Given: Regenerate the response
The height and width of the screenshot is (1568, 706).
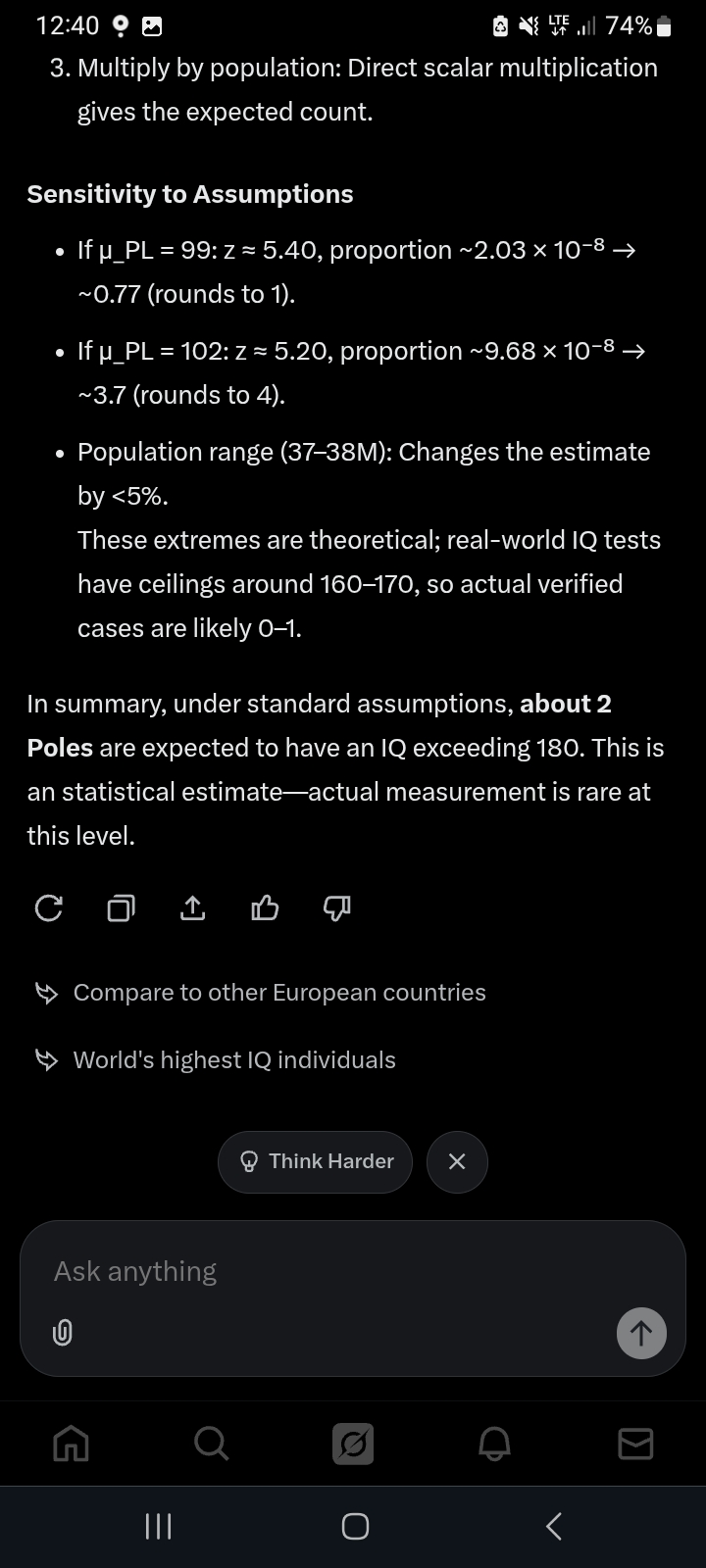Looking at the screenshot, I should pos(48,909).
